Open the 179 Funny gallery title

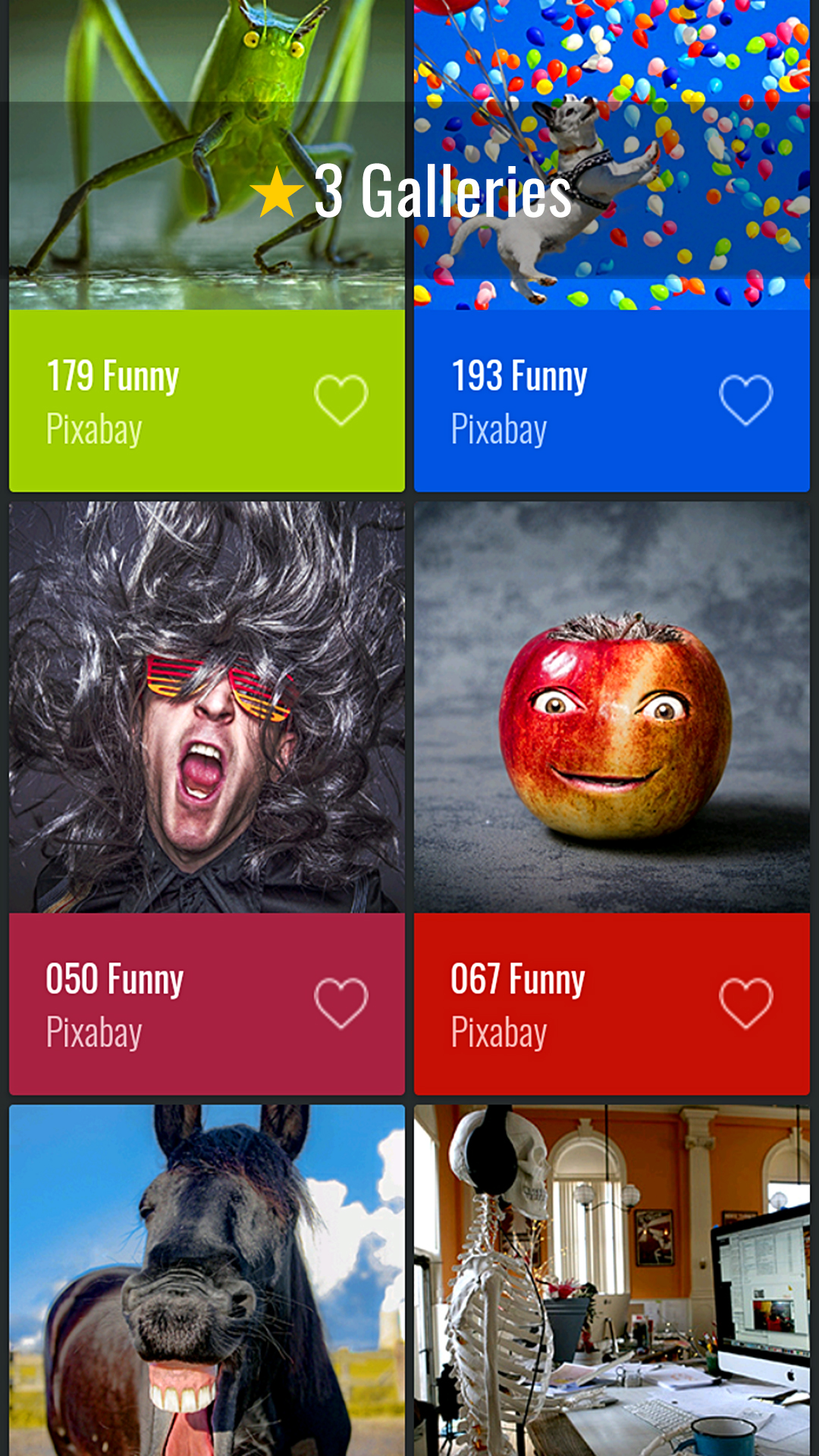click(112, 373)
